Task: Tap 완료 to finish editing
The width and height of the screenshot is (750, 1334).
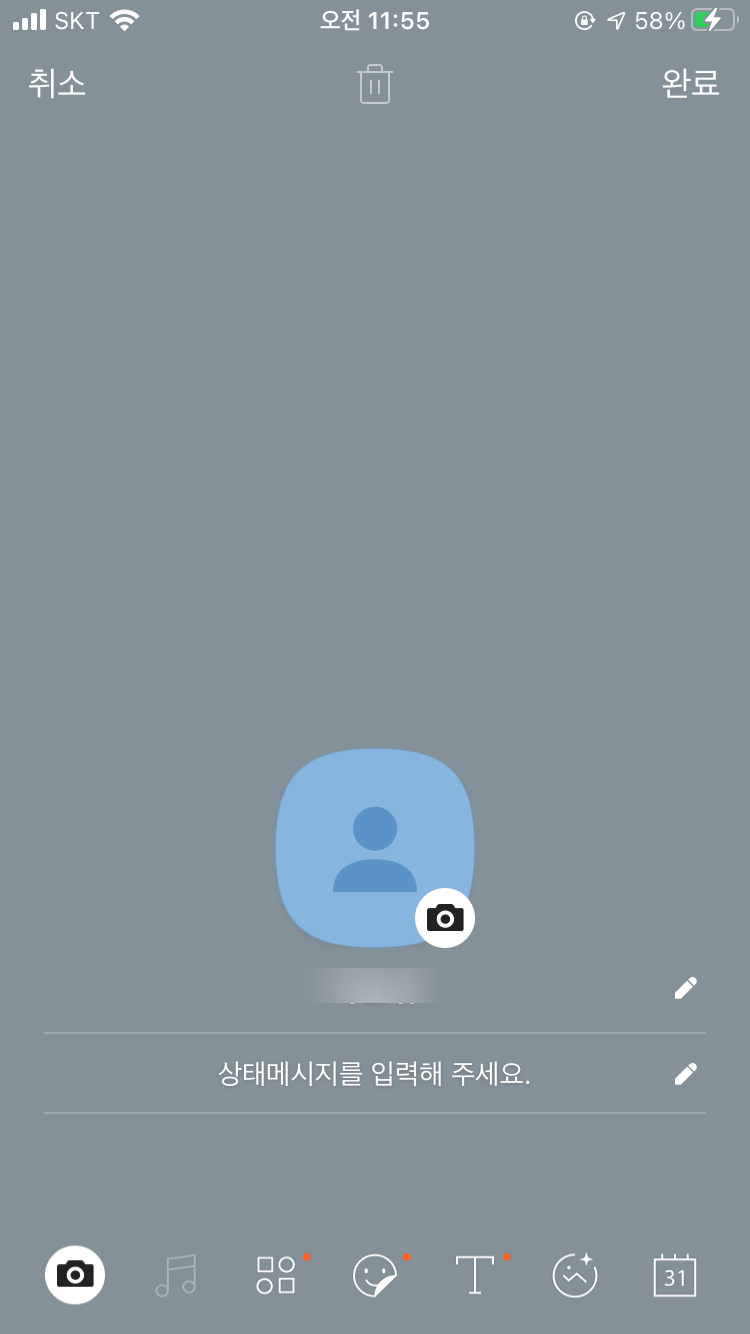Action: click(x=690, y=83)
